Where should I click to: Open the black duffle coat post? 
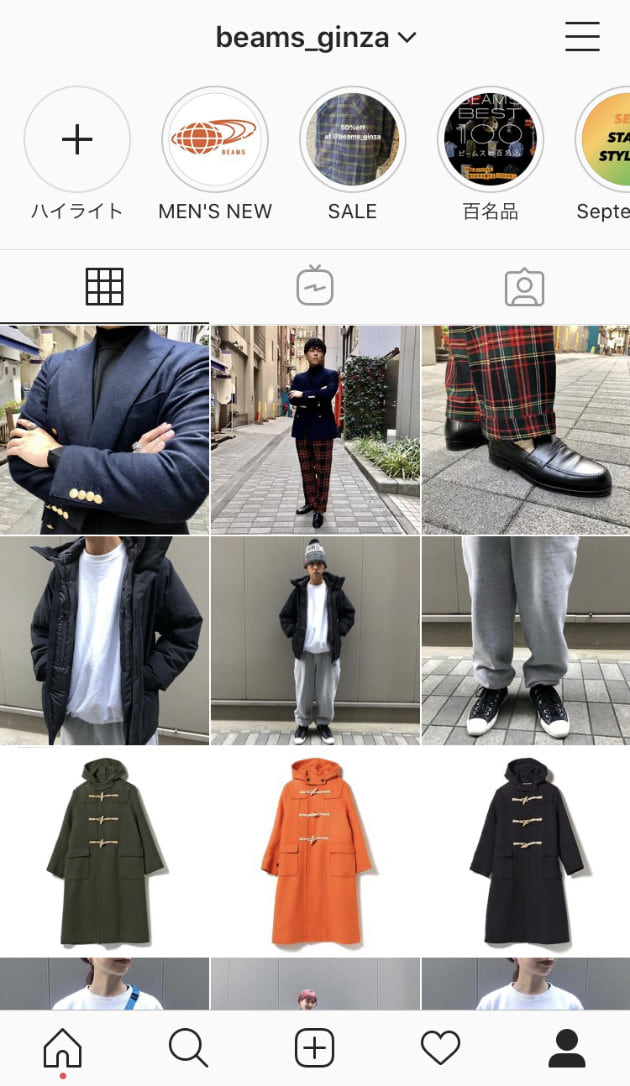pos(526,850)
